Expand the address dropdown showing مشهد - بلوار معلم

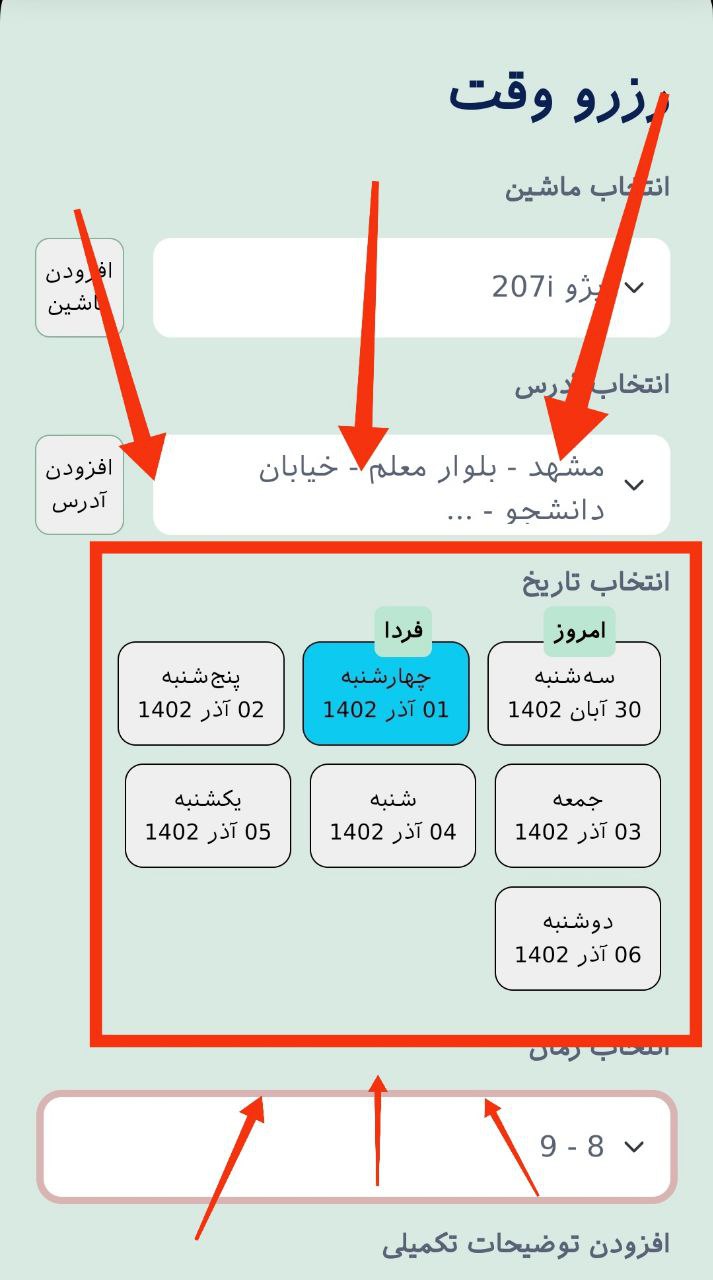pos(411,484)
